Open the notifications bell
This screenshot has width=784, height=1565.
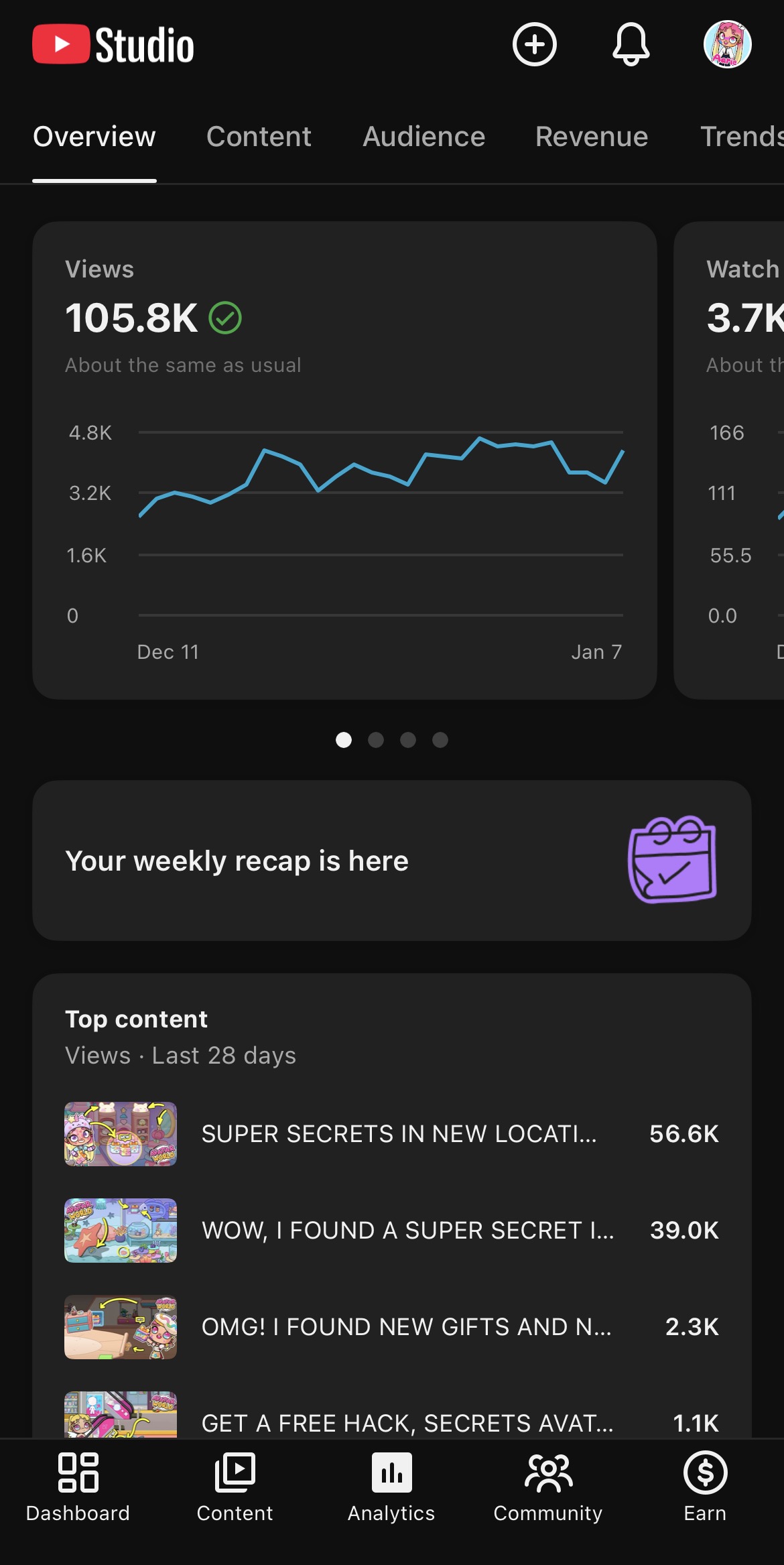[x=631, y=45]
